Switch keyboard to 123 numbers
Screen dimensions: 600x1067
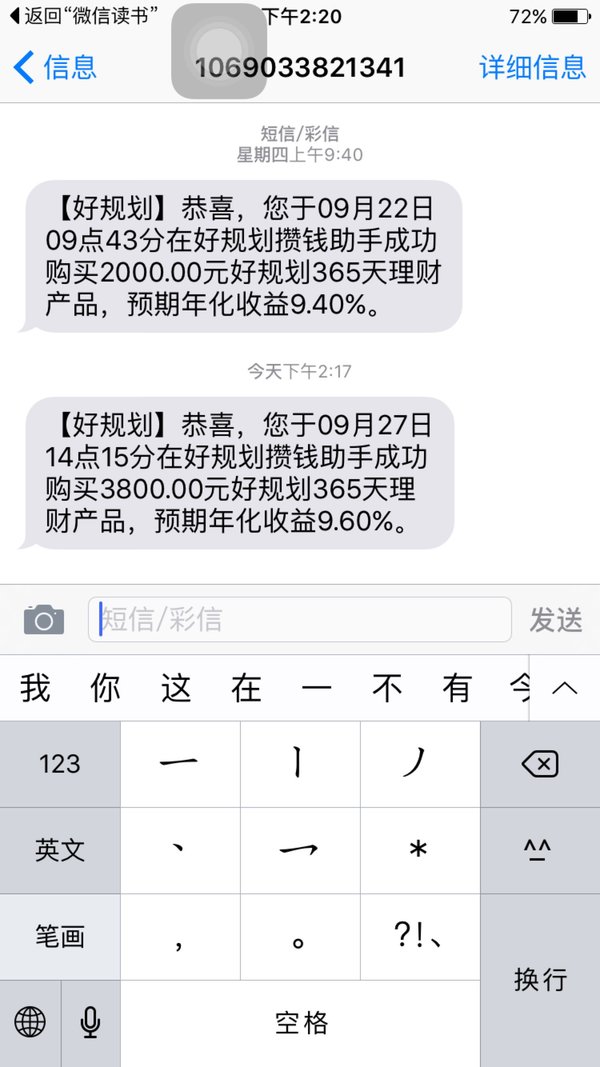point(60,764)
